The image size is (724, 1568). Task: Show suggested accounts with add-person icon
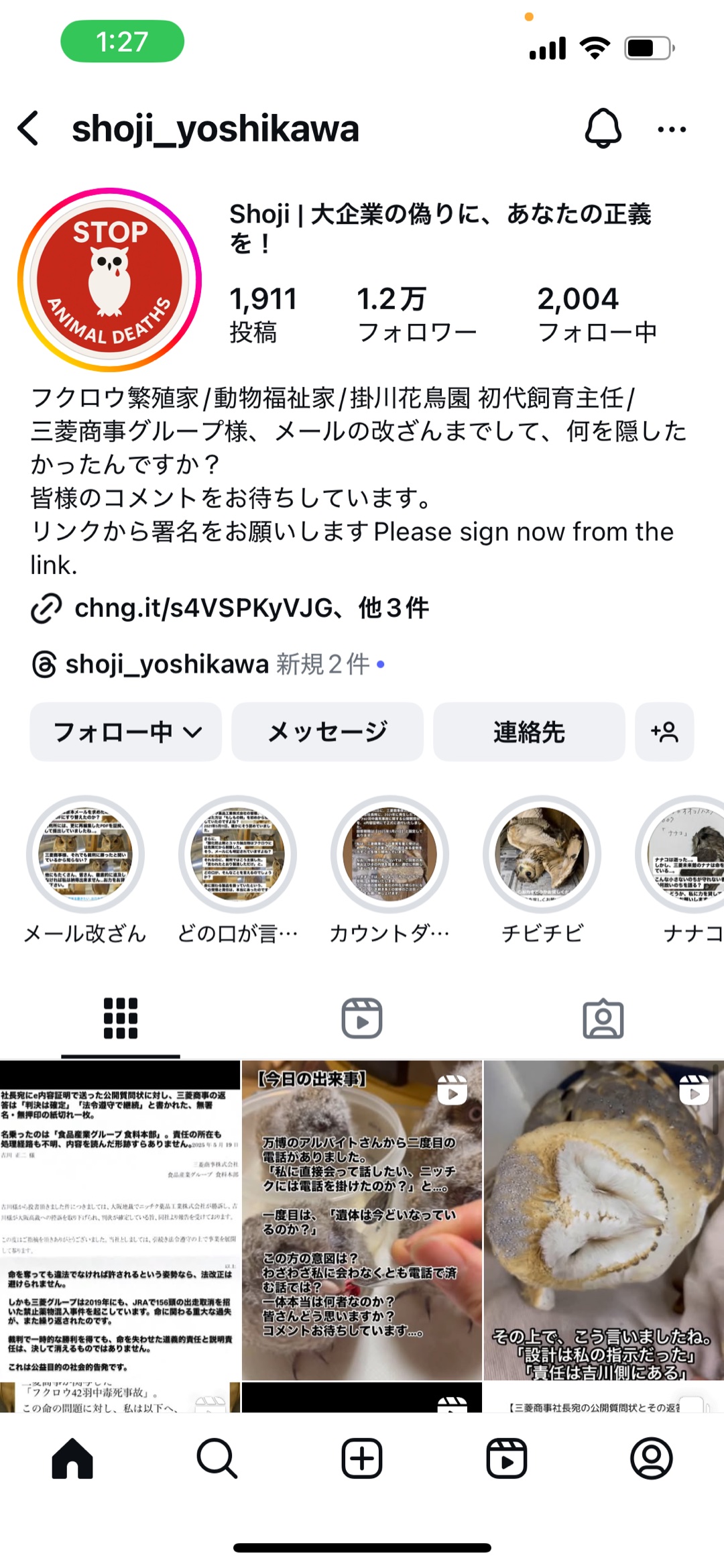(664, 732)
